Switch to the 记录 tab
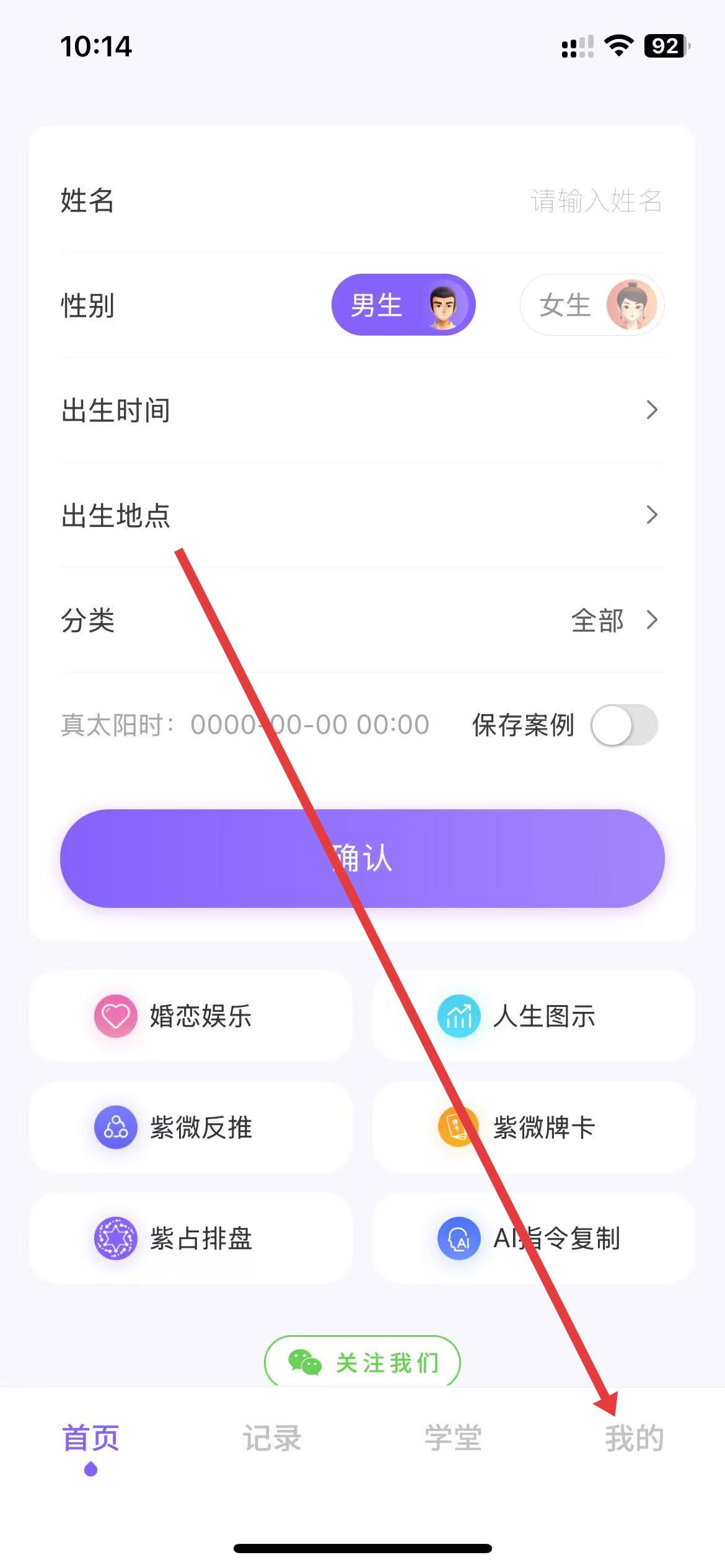 click(271, 1439)
